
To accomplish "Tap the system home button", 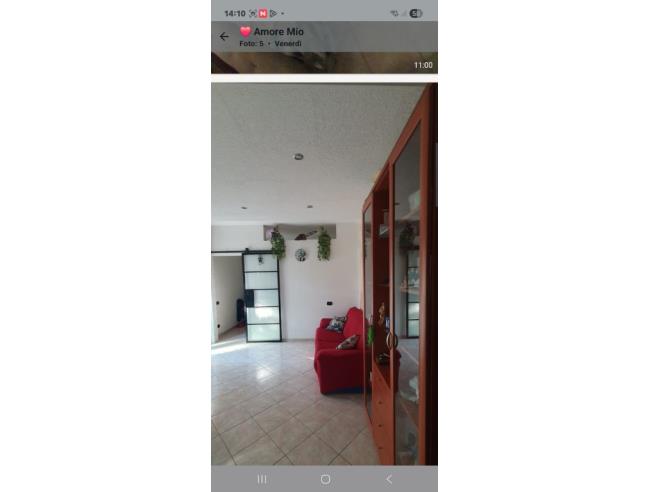I will [325, 479].
